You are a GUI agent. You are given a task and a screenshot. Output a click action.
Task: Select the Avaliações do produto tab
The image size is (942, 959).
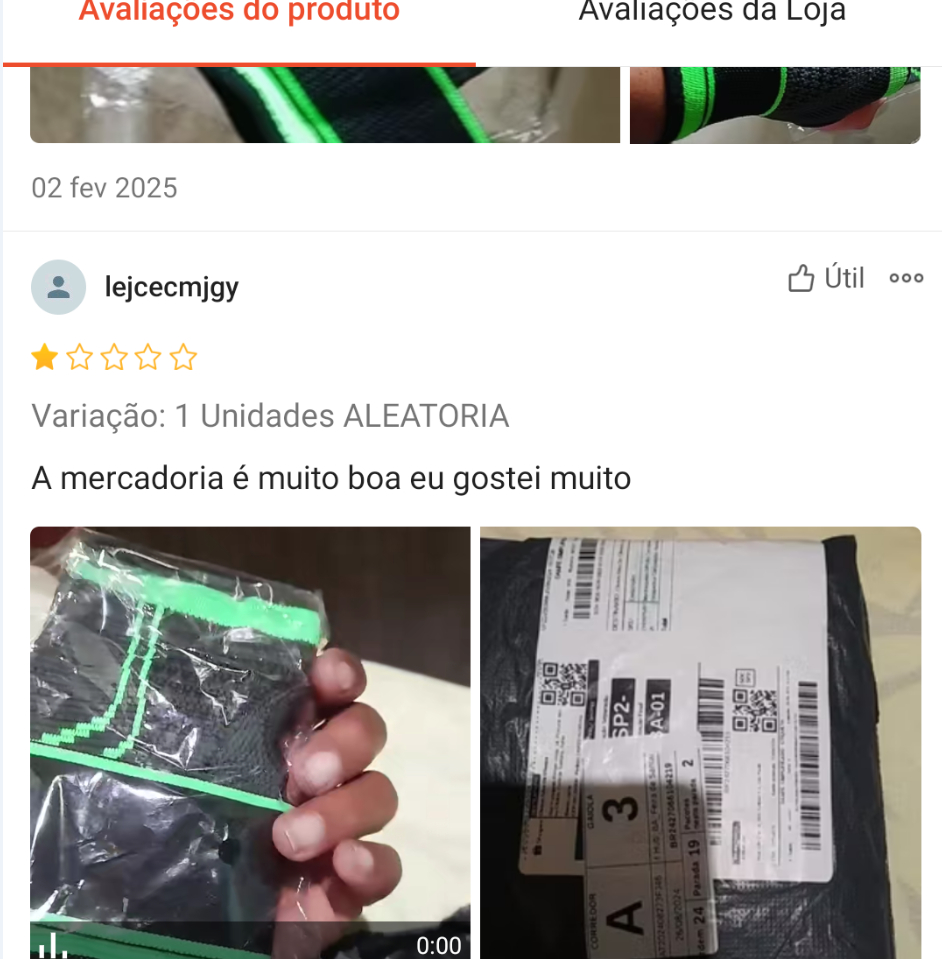(239, 12)
